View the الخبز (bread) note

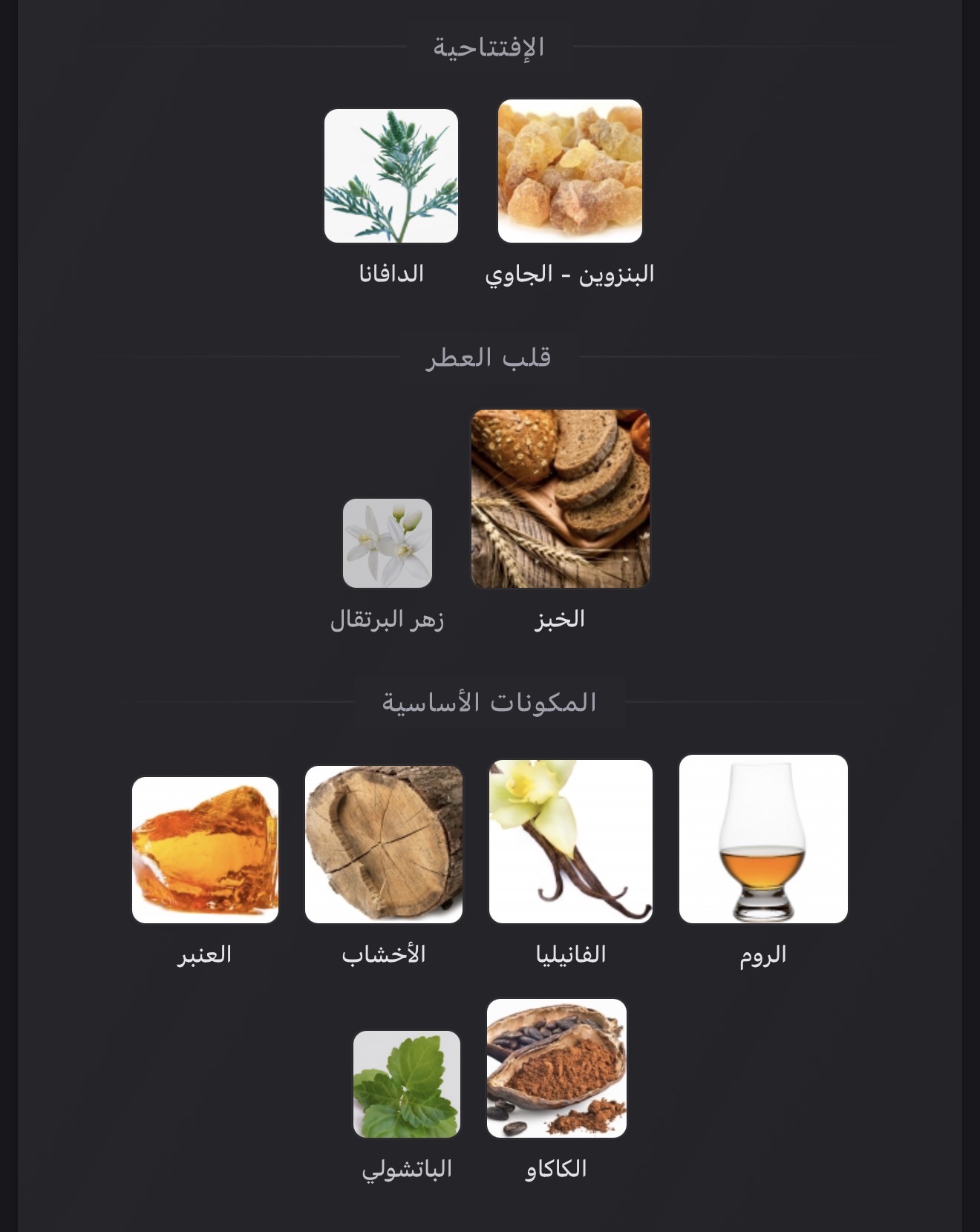561,499
